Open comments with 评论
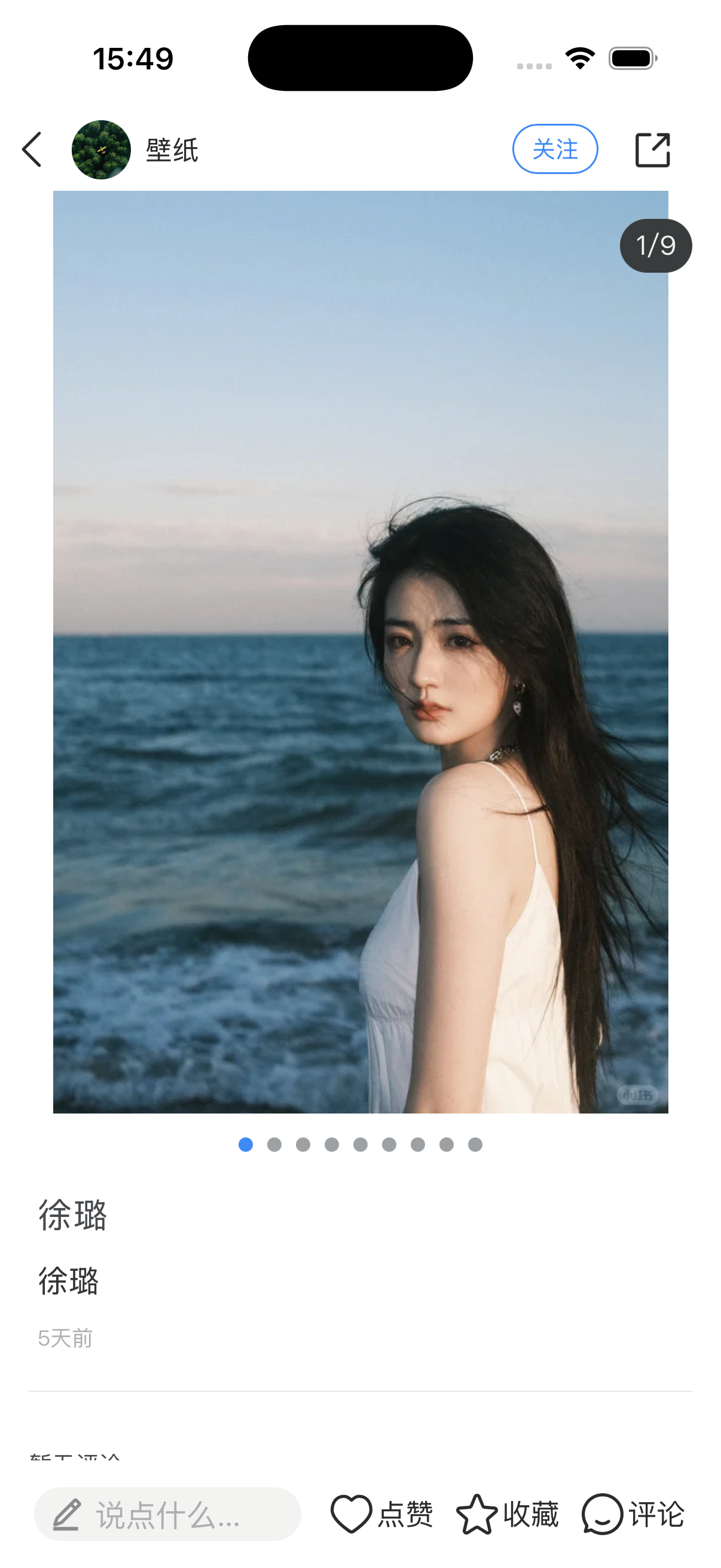Image resolution: width=721 pixels, height=1568 pixels. click(x=633, y=1514)
